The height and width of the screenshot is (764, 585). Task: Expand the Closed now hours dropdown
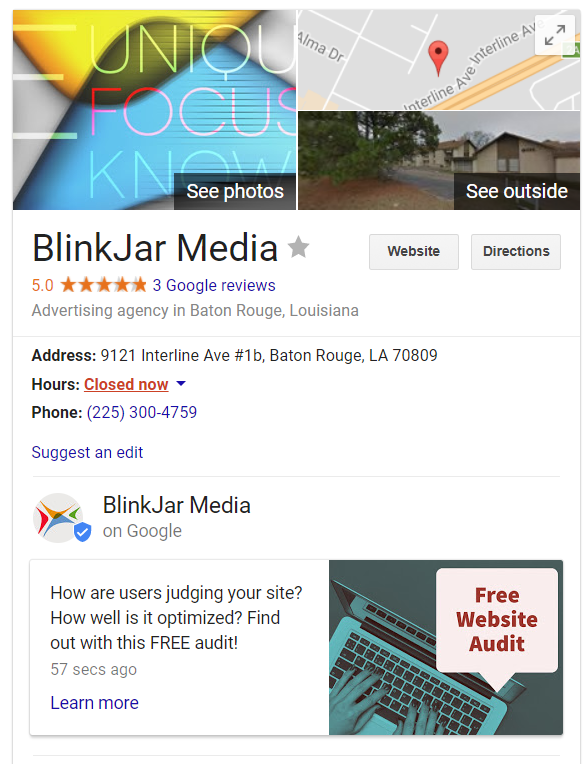(x=181, y=384)
